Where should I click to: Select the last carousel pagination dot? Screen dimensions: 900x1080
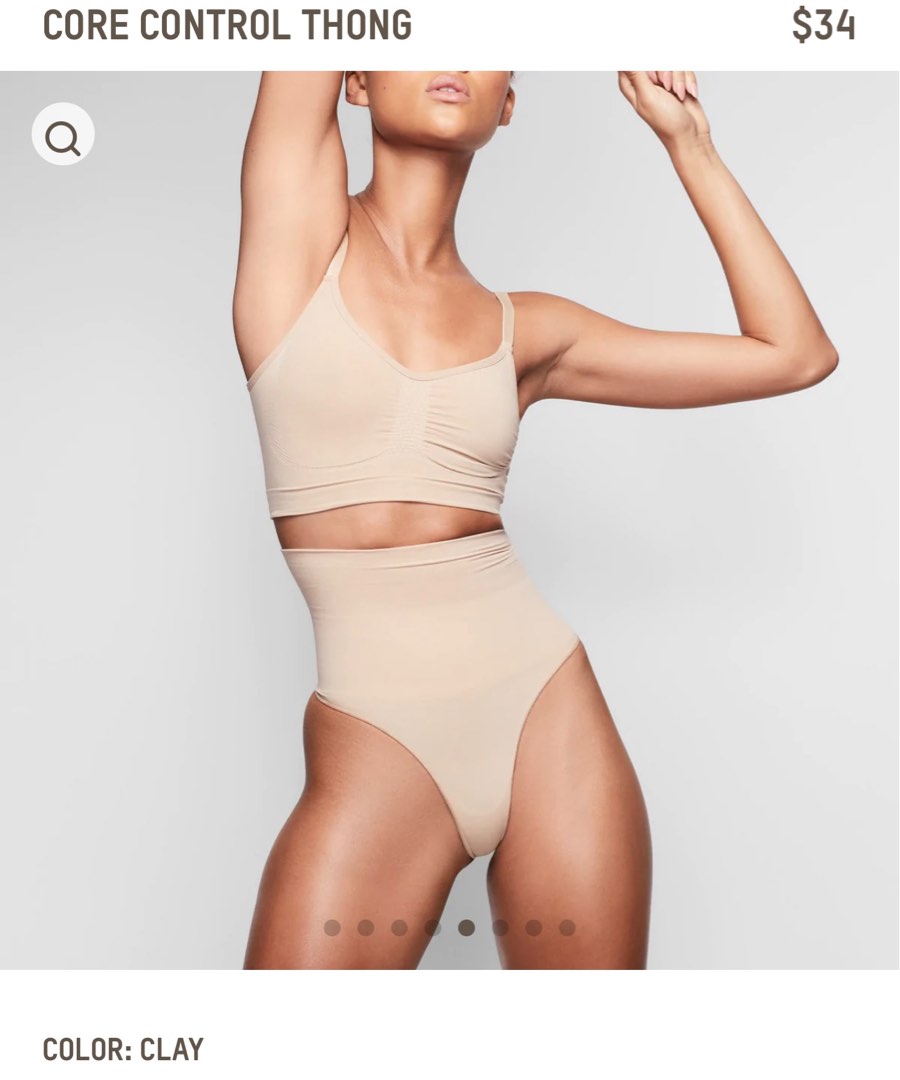click(x=565, y=927)
